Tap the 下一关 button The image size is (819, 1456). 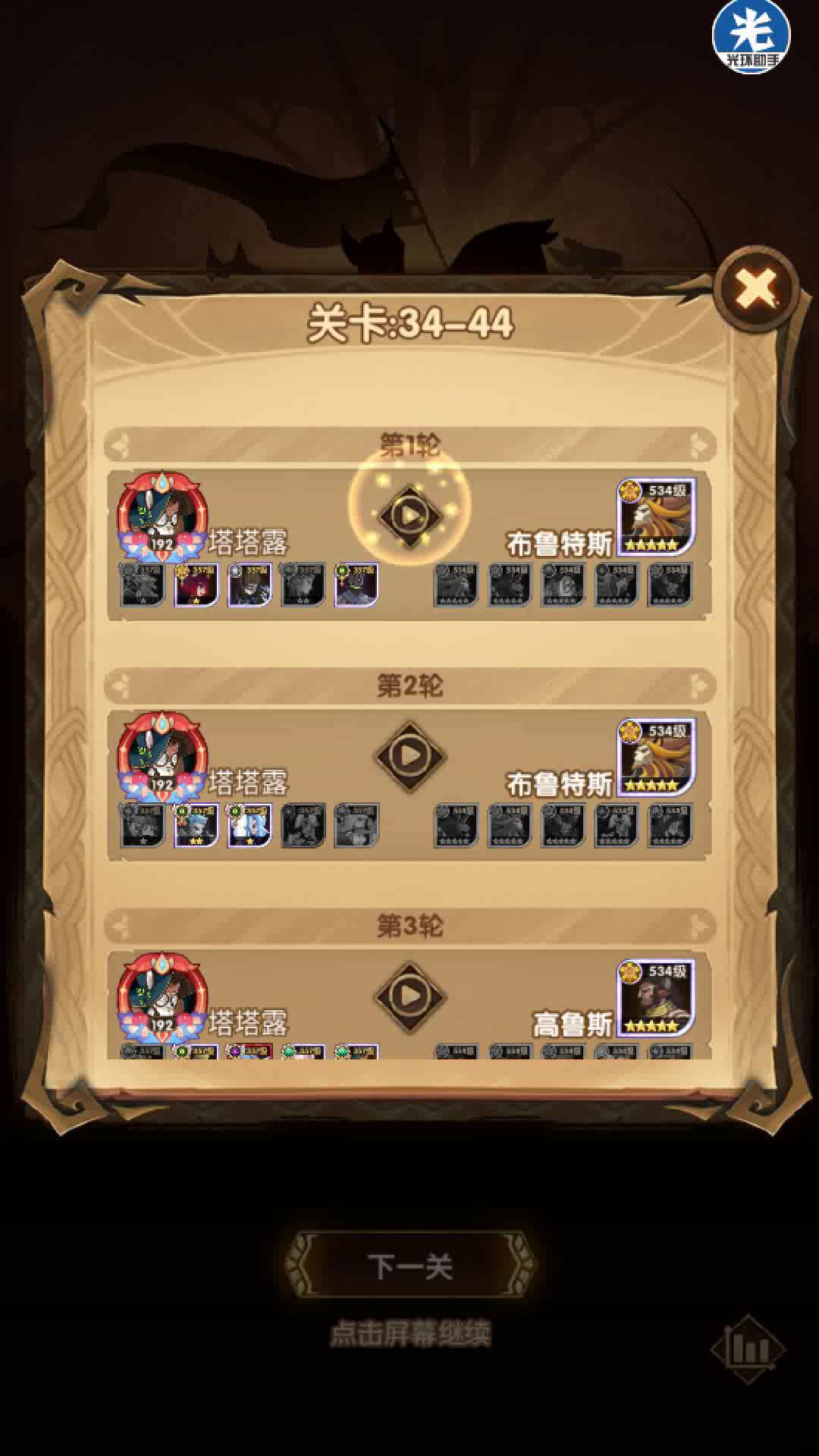[x=410, y=1266]
